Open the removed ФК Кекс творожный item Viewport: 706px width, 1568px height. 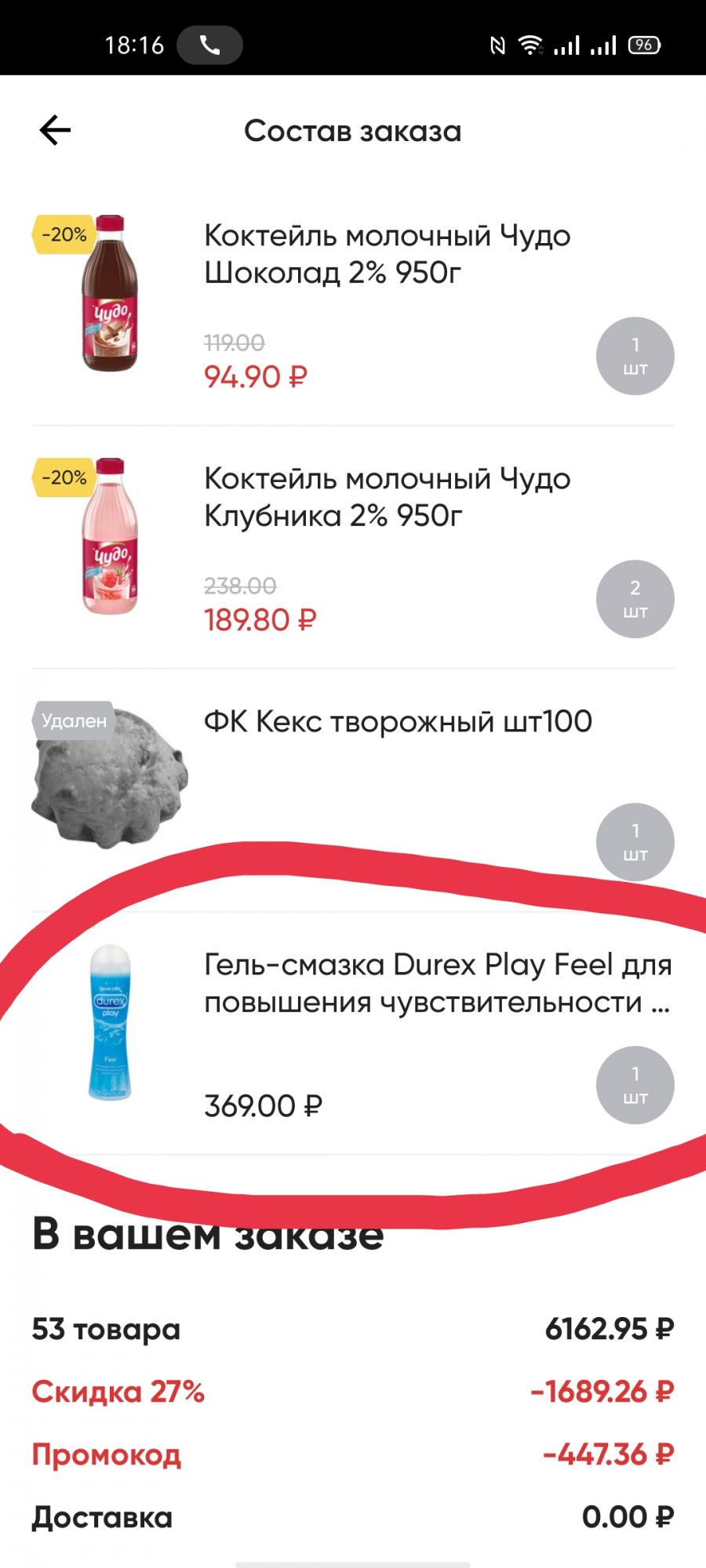pos(353,791)
